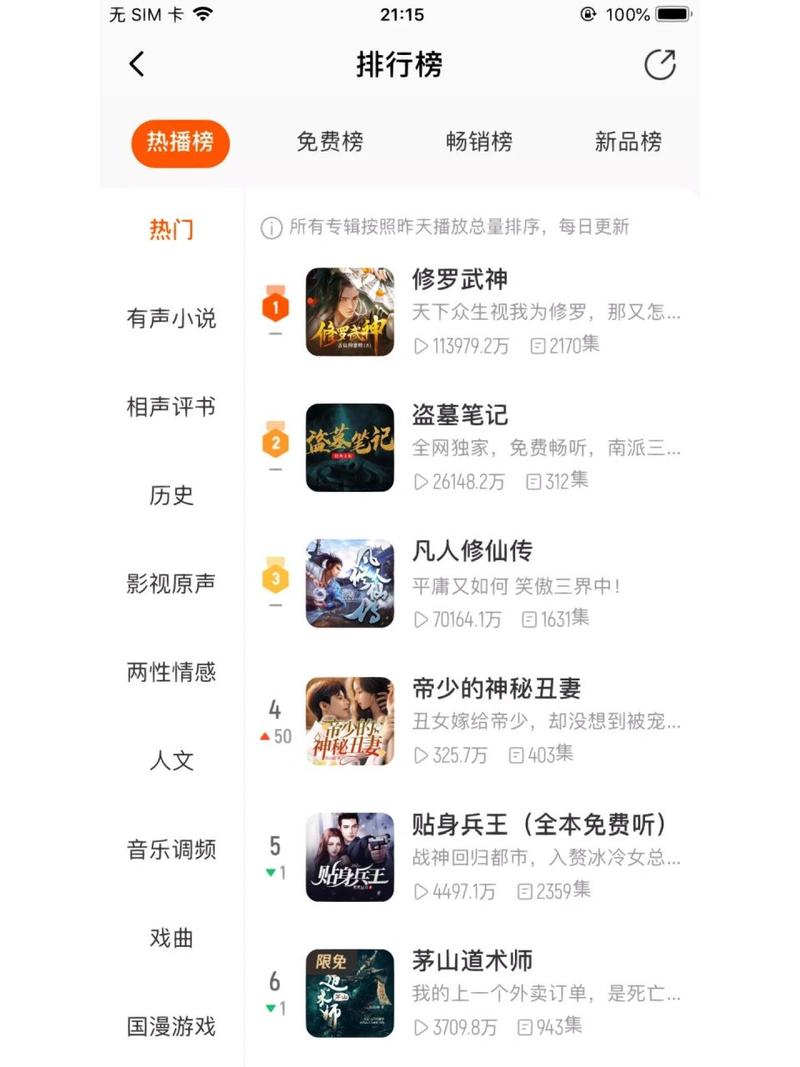800x1067 pixels.
Task: Tap the info icon next to ranking description
Action: tap(269, 225)
